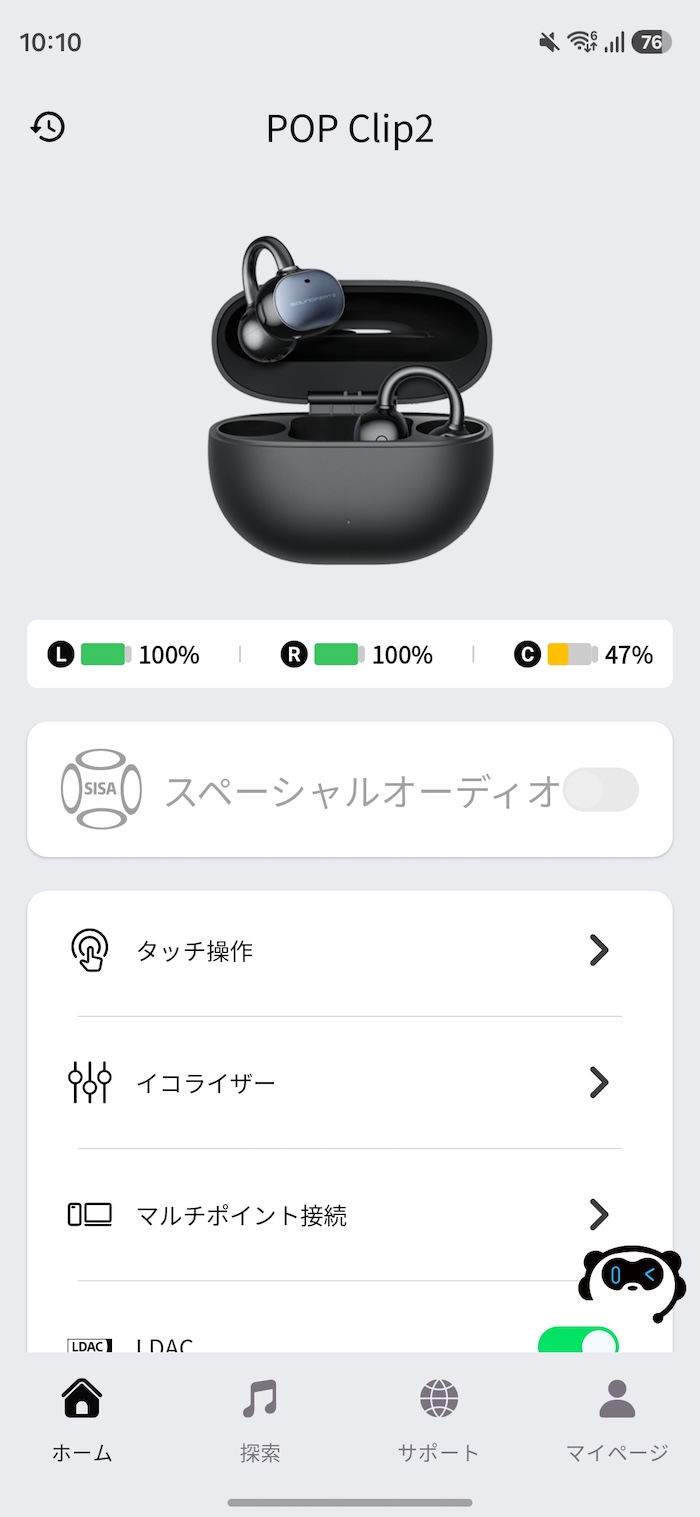
Task: Switch to the ホーム tab
Action: 82,1418
